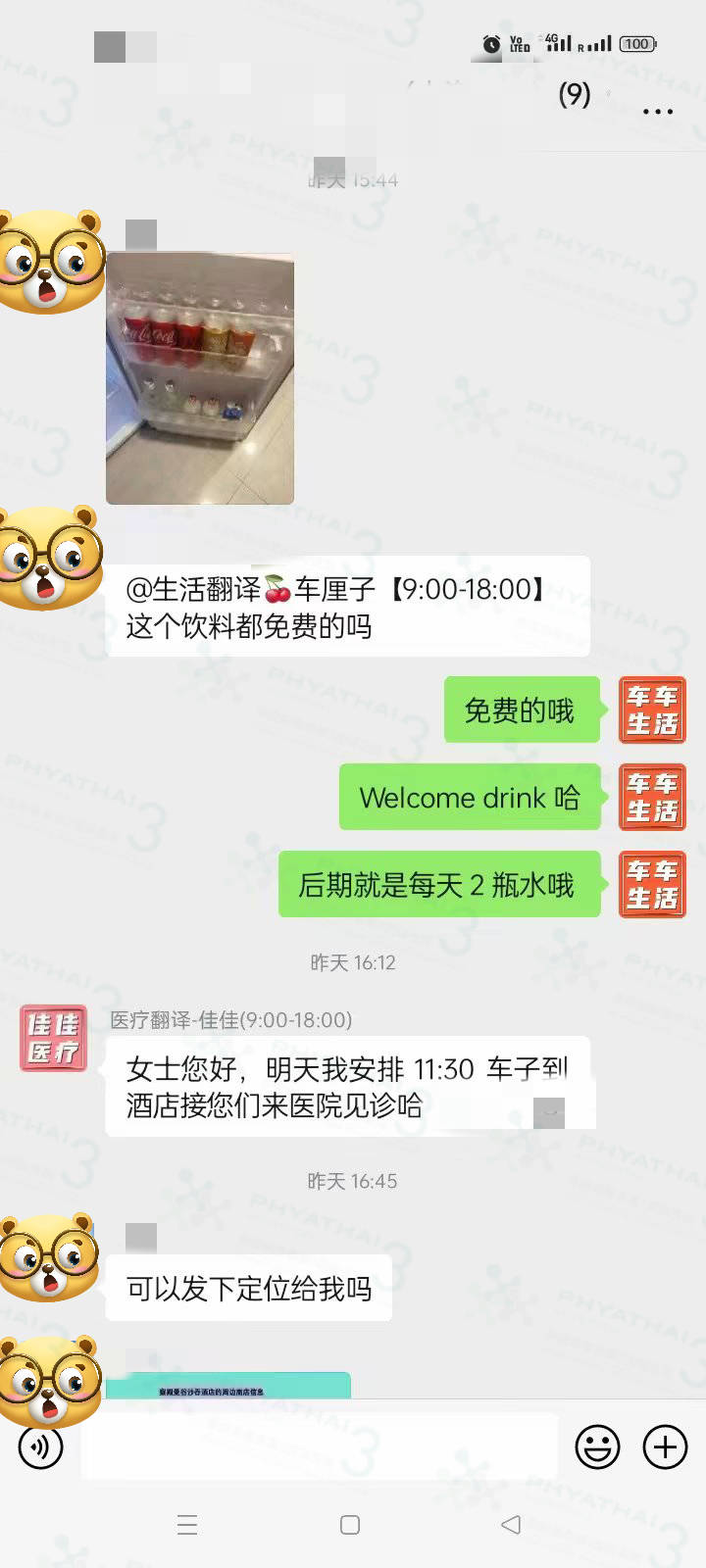Open the emoji picker

pos(597,1446)
